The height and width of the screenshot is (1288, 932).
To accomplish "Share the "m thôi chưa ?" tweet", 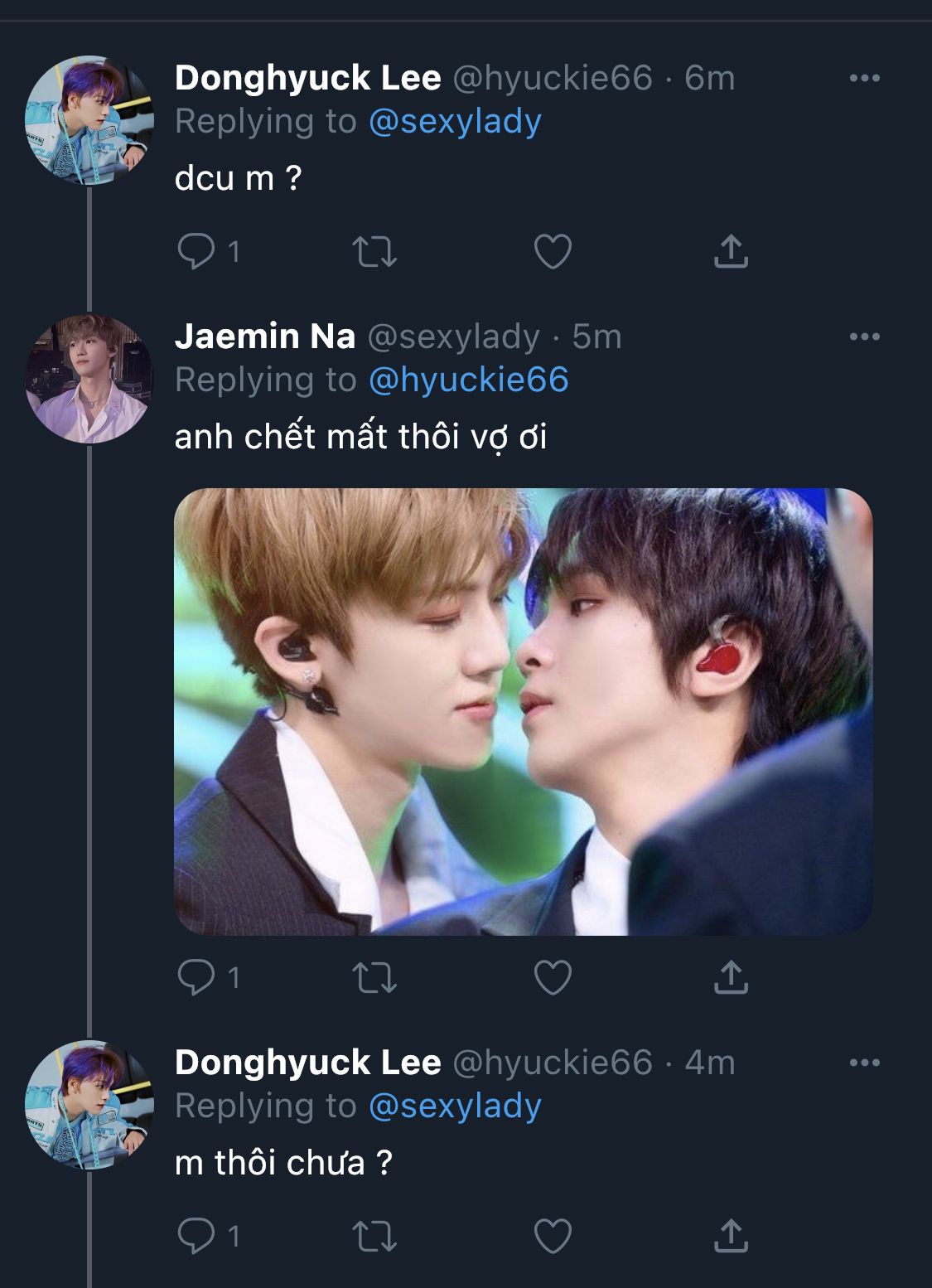I will [x=731, y=1236].
